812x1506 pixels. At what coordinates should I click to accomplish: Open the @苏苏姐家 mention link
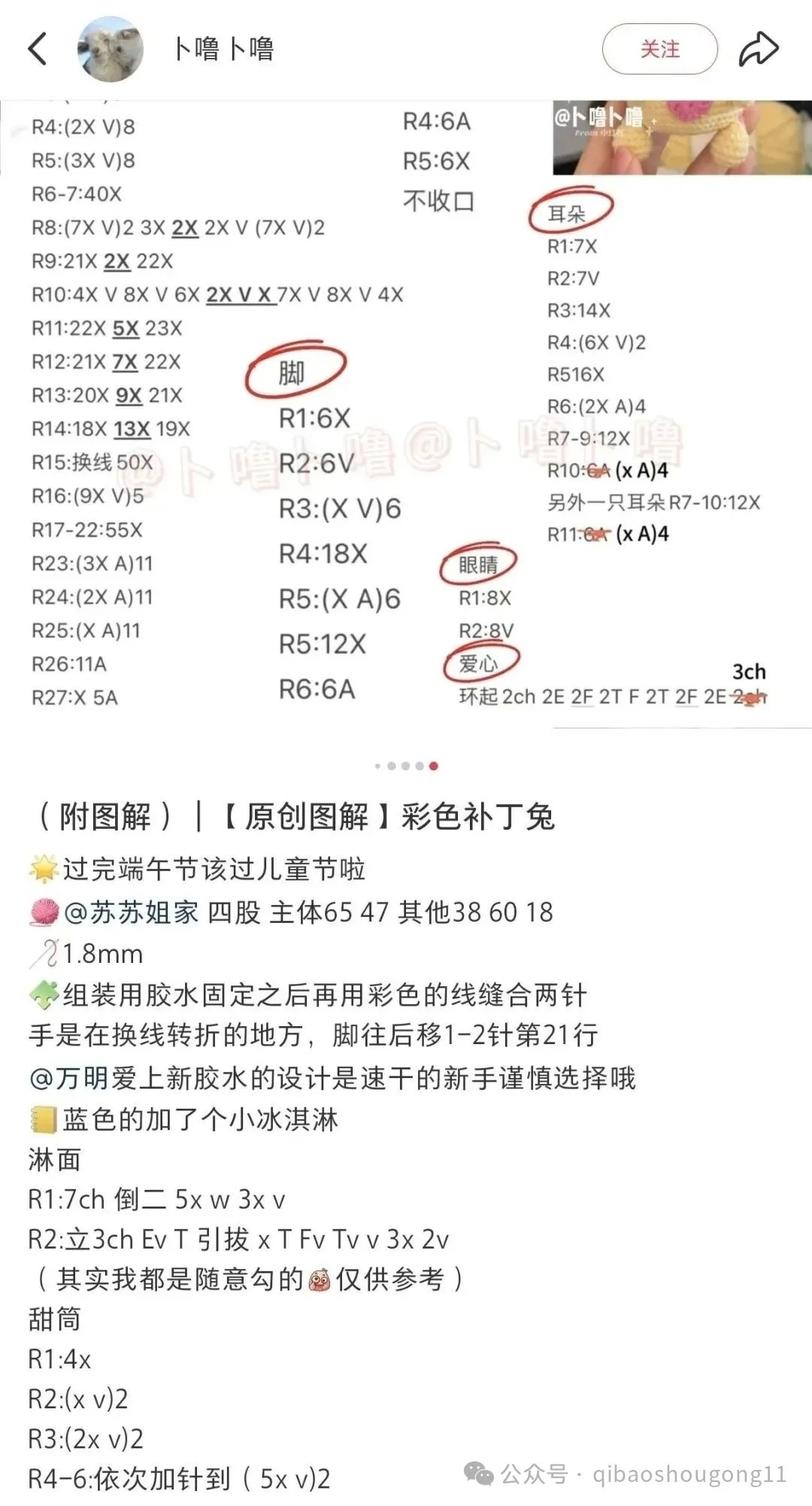point(132,912)
